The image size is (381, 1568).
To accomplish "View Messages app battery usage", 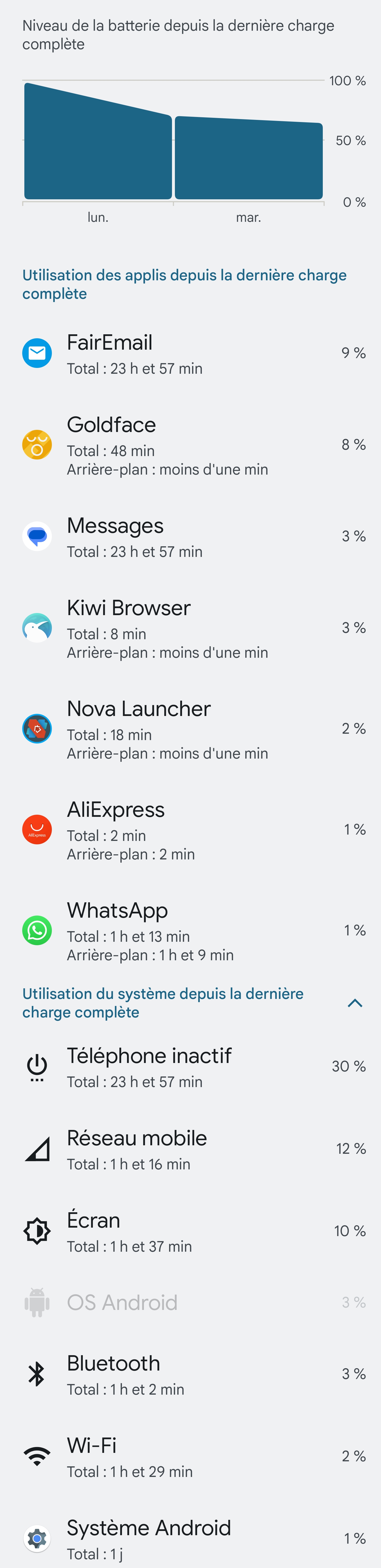I will tap(190, 537).
